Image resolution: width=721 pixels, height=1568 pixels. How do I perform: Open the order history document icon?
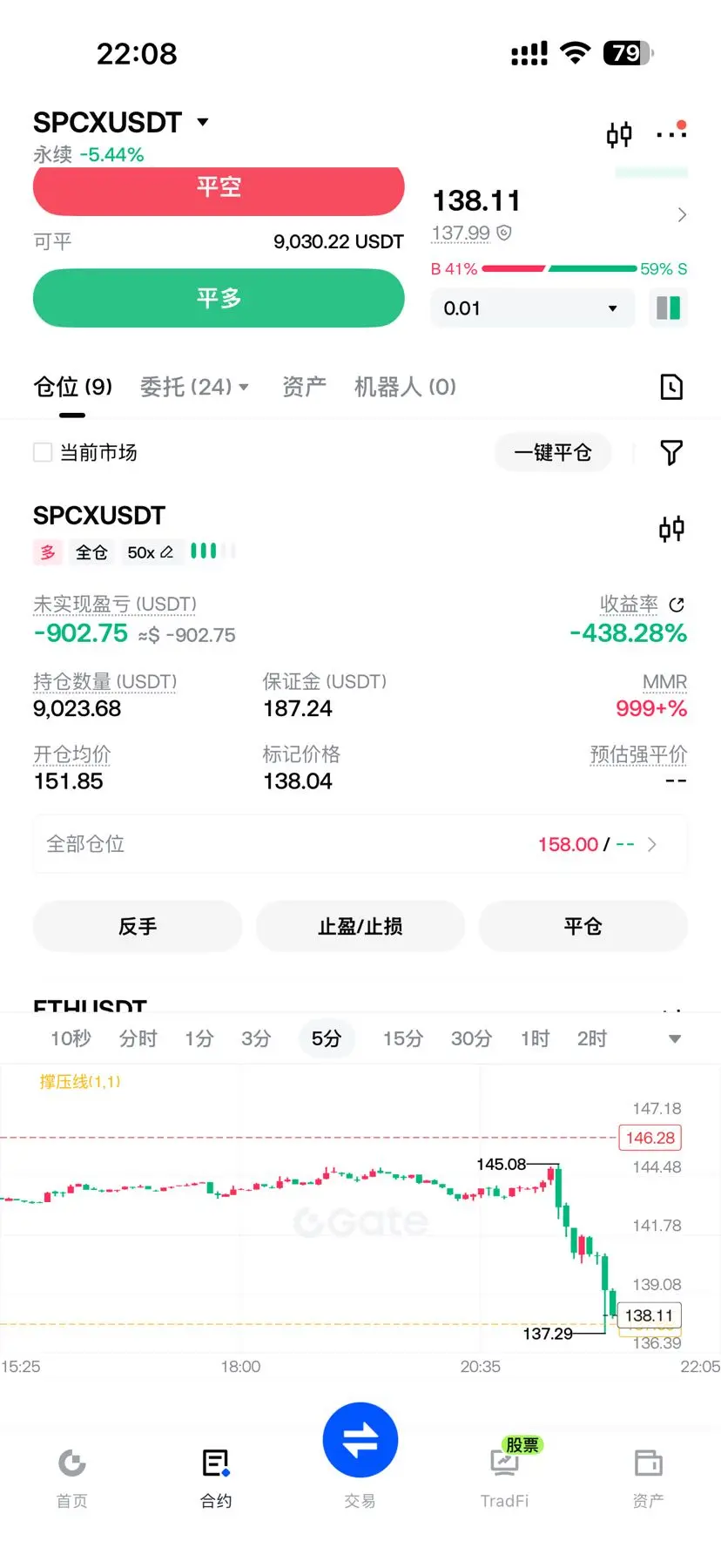click(671, 387)
